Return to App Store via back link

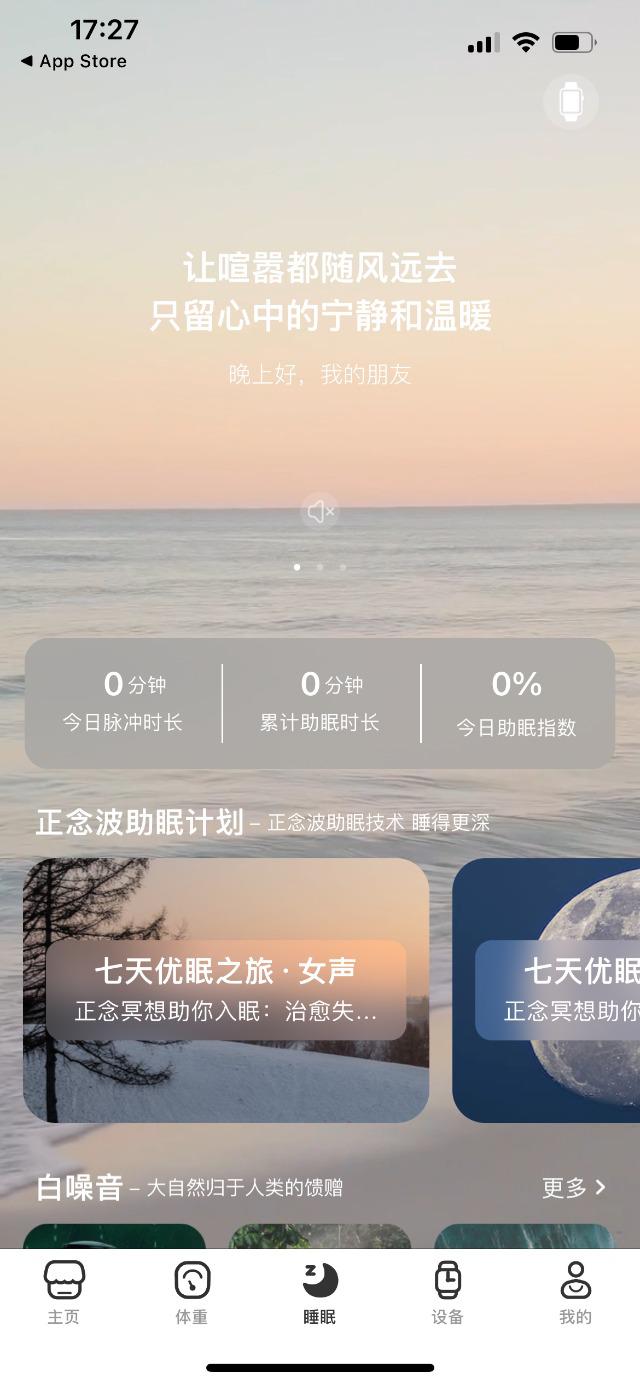point(74,61)
